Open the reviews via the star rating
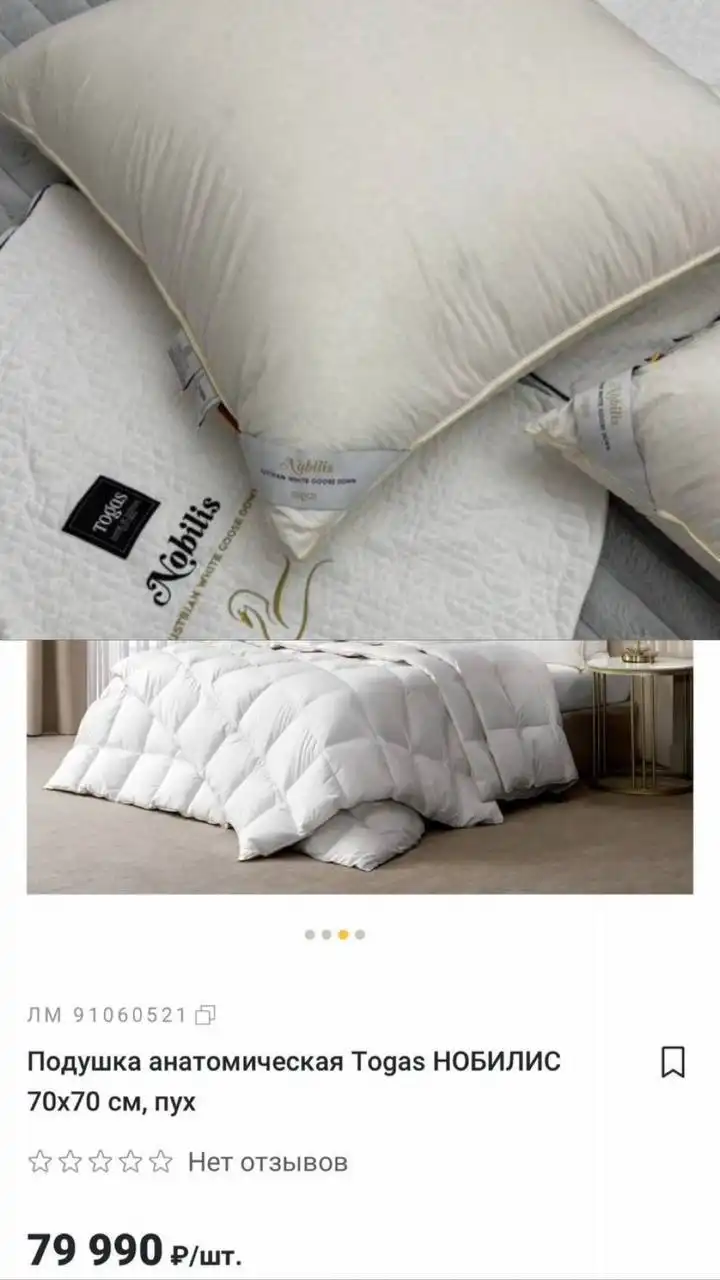Viewport: 720px width, 1280px height. click(100, 1162)
